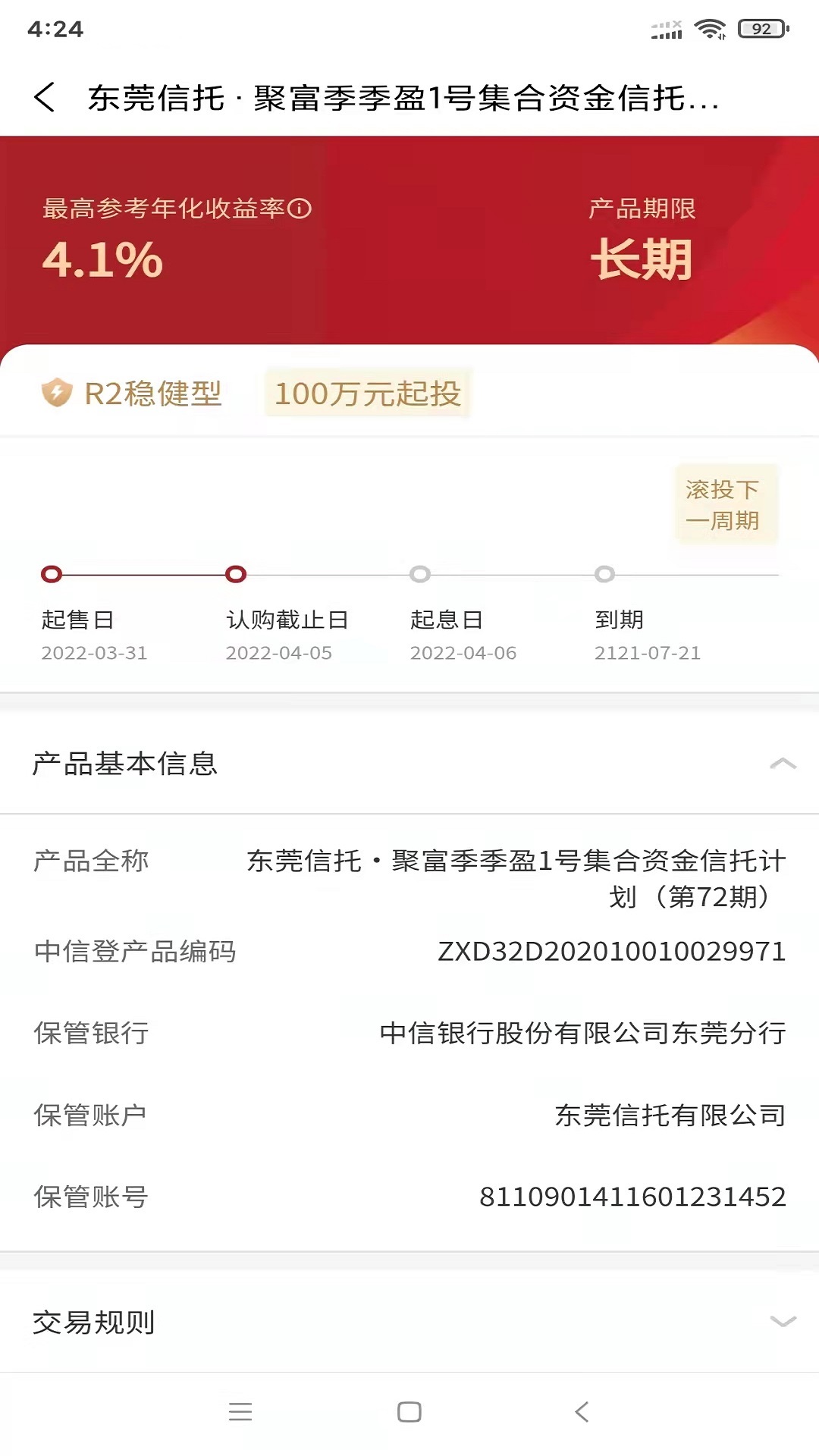Collapse the 产品基本信息 section

tap(783, 764)
